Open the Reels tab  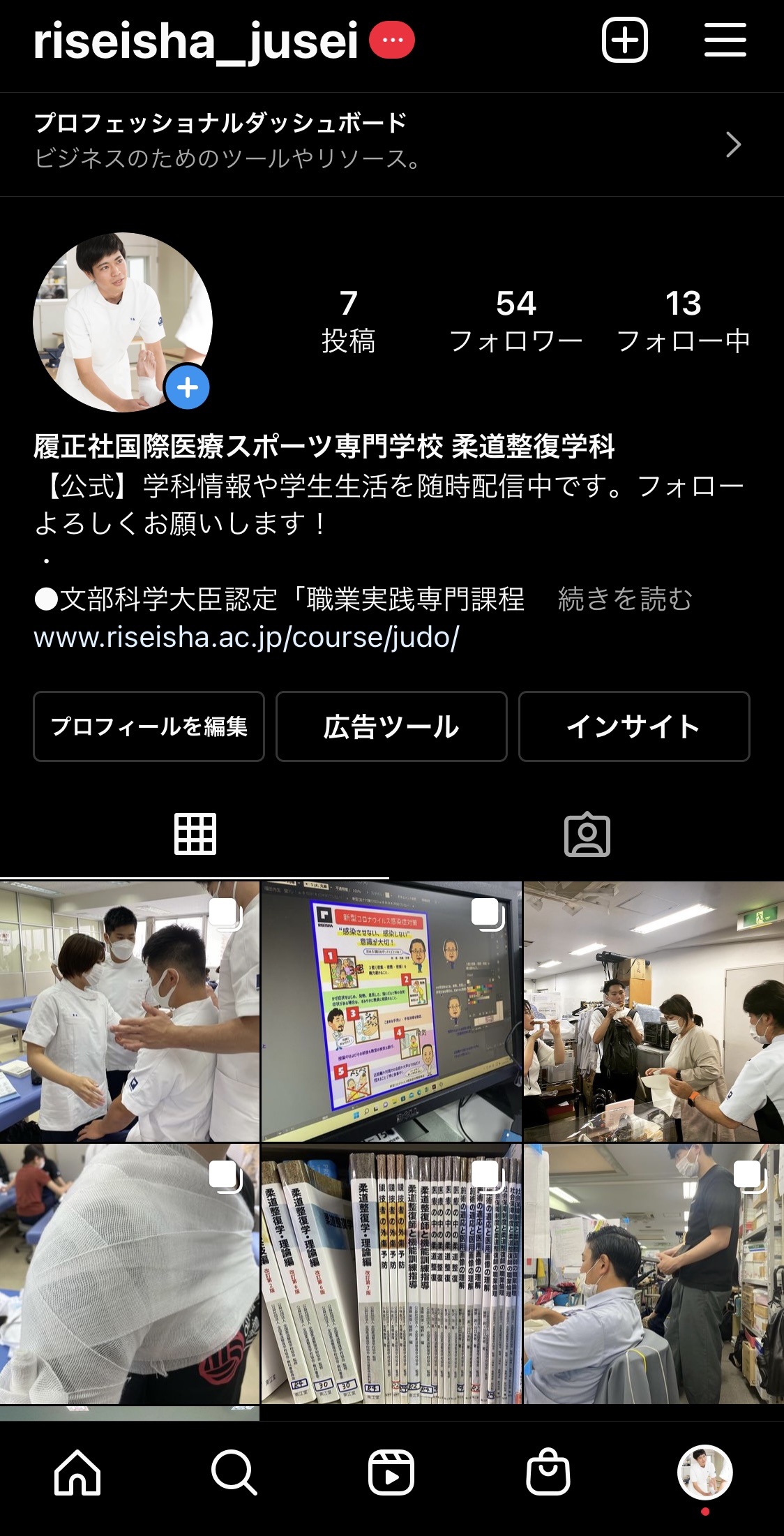[391, 1472]
